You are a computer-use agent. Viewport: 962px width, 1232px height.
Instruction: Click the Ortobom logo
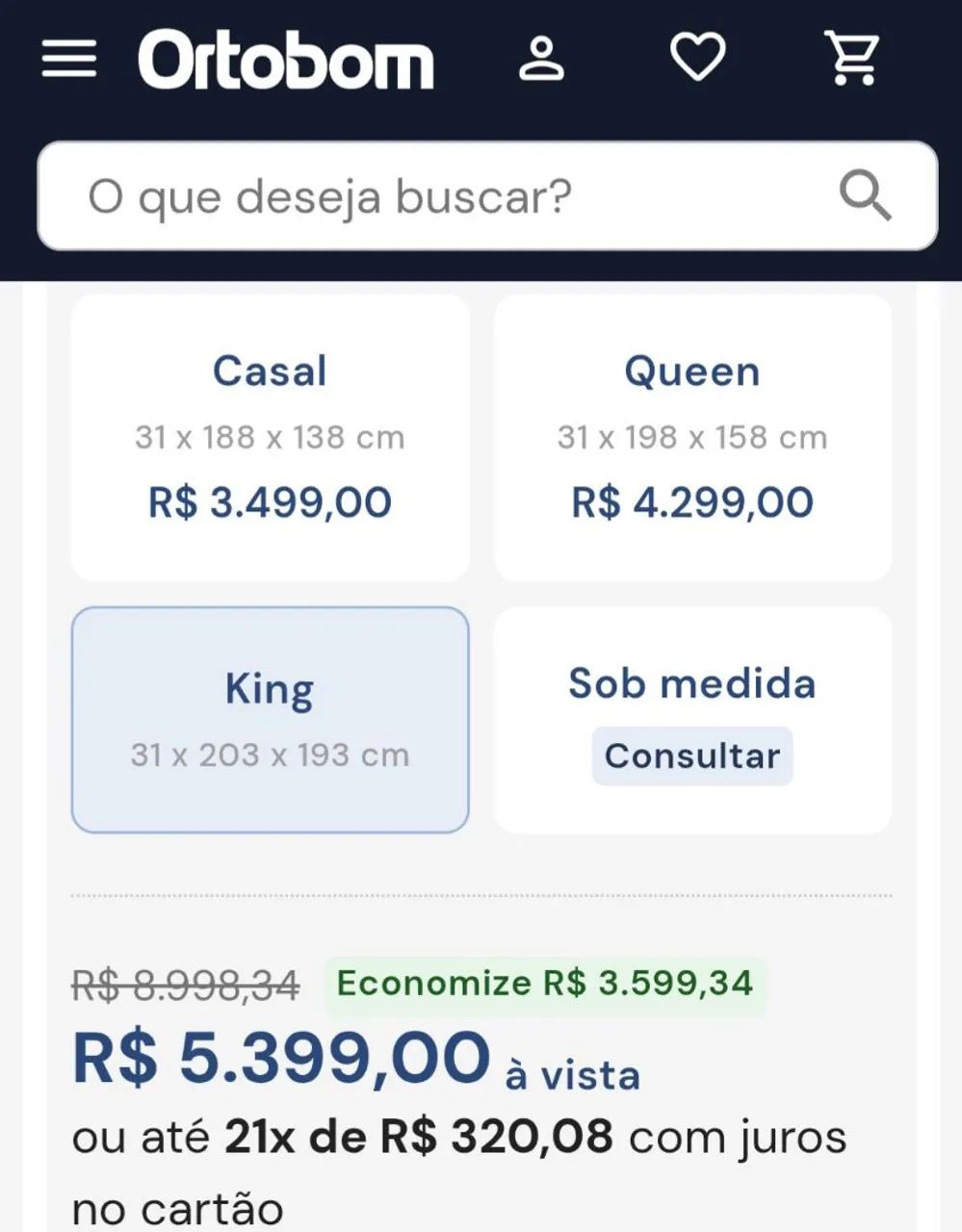pyautogui.click(x=286, y=60)
